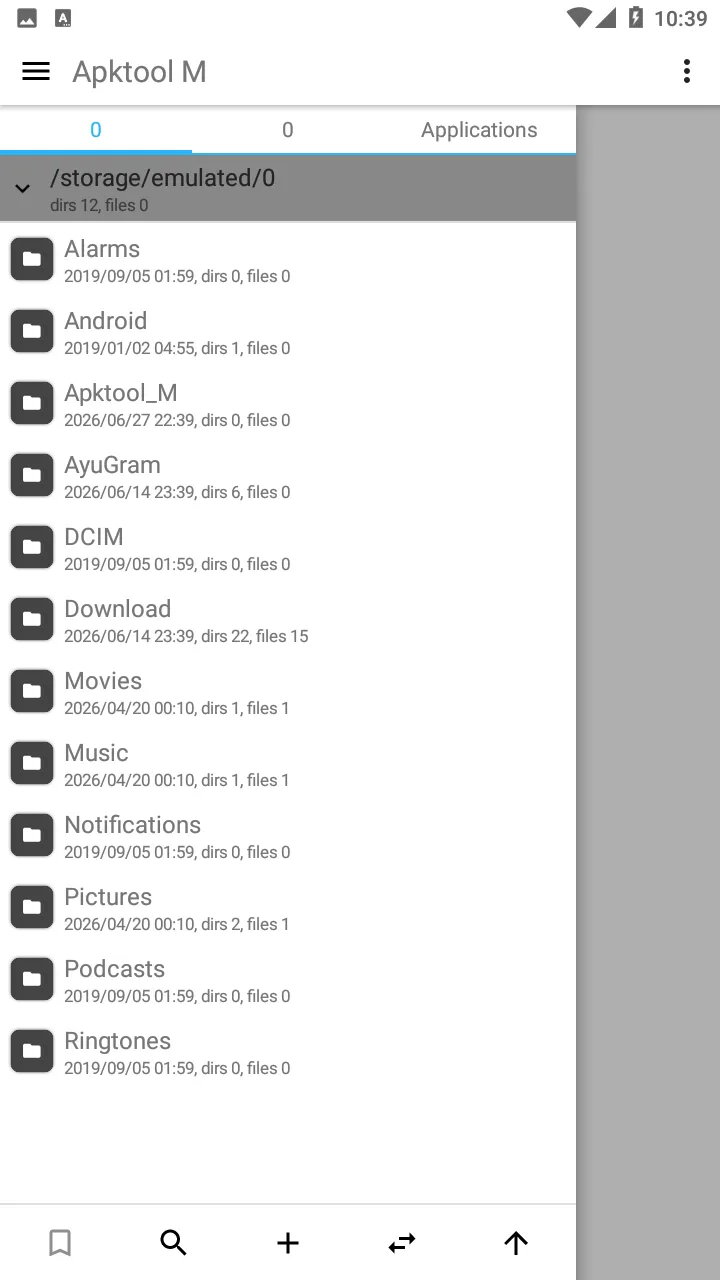Image resolution: width=720 pixels, height=1280 pixels.
Task: Open the Ringtones folder
Action: pyautogui.click(x=288, y=1052)
